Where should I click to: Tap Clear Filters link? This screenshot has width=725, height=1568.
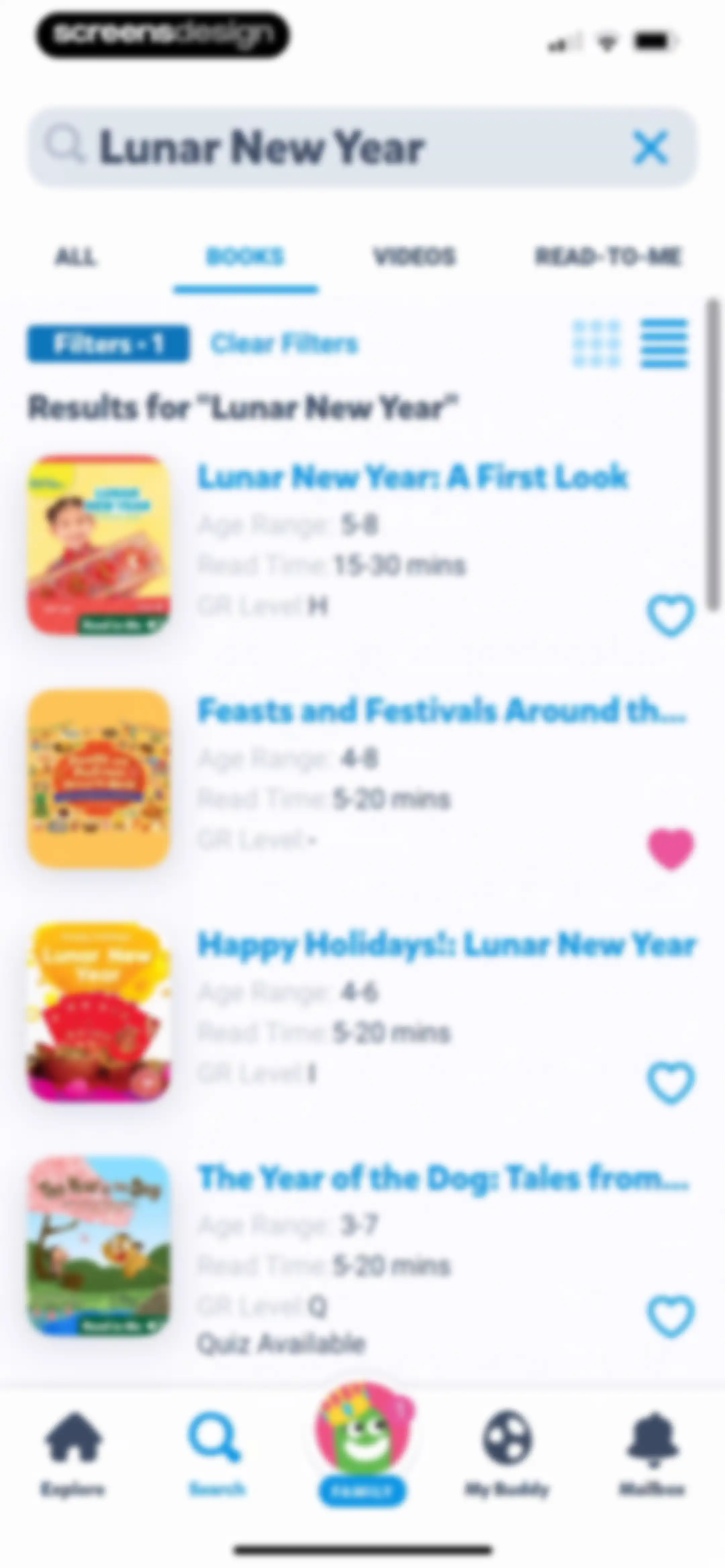[x=284, y=344]
